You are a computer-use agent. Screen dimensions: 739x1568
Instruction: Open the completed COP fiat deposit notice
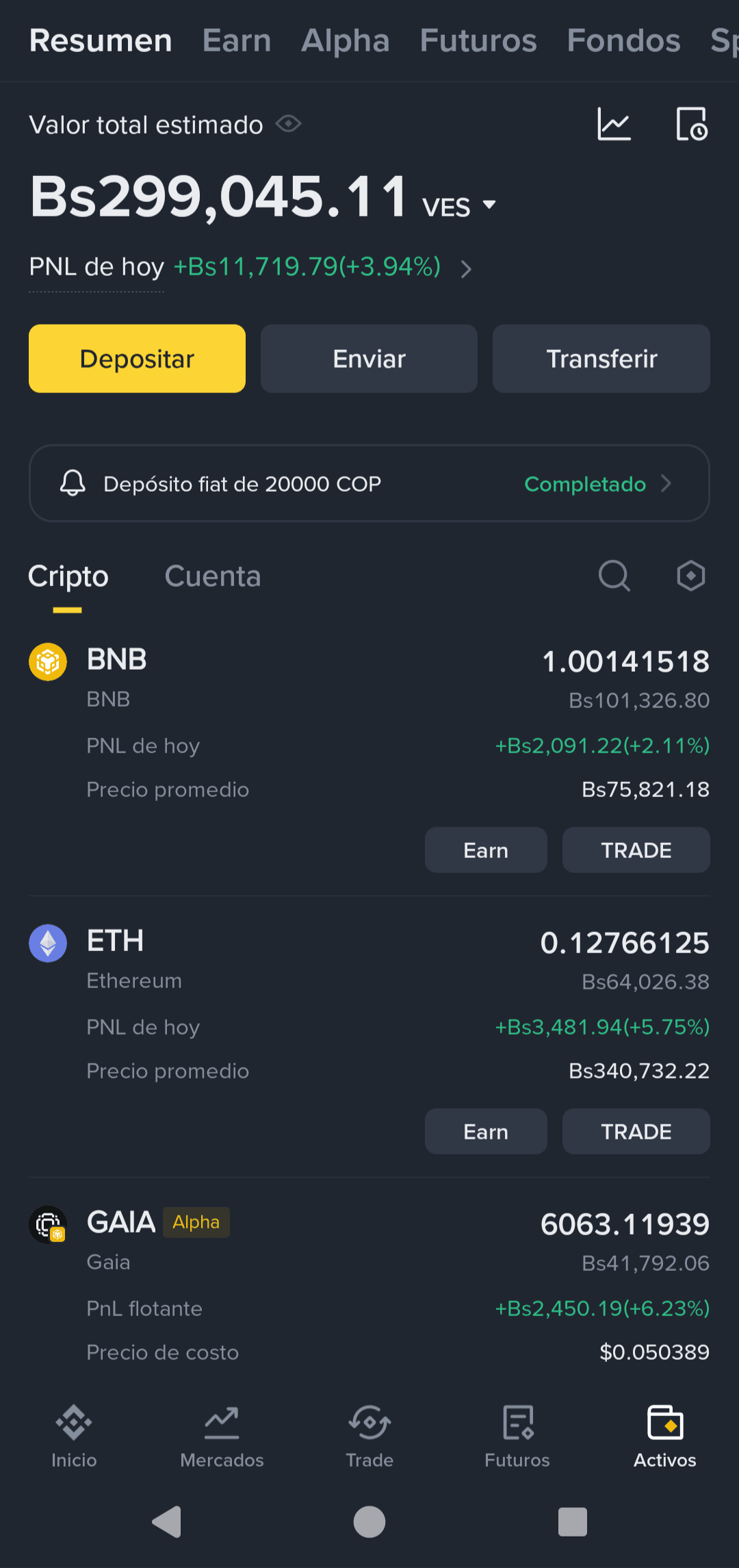point(369,483)
